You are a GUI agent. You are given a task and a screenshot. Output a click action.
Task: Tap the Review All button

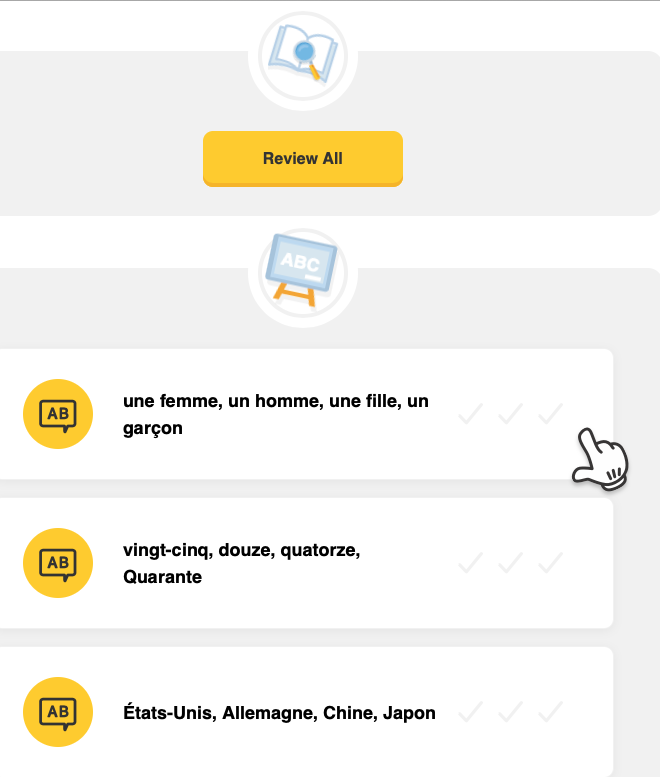(302, 158)
